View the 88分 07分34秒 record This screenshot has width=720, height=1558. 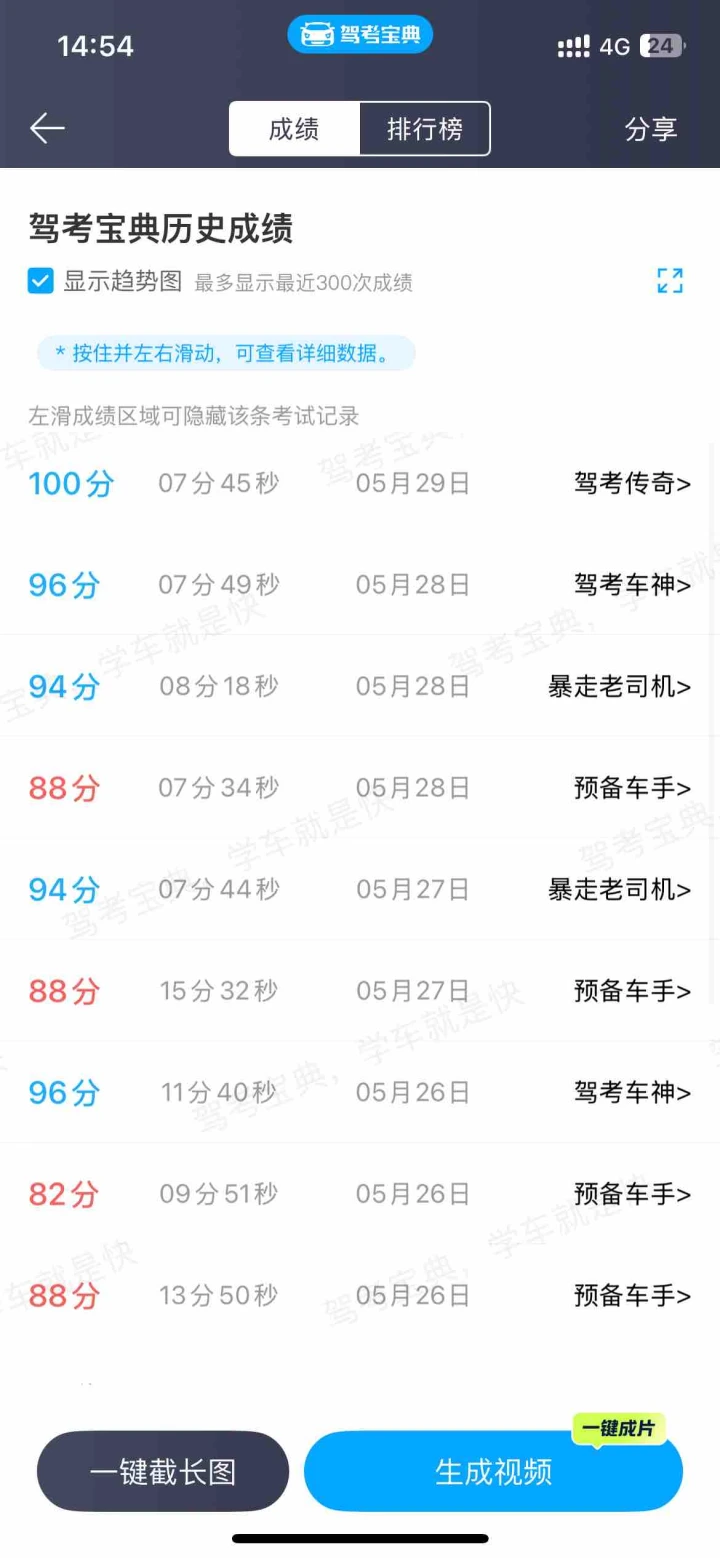[x=360, y=788]
